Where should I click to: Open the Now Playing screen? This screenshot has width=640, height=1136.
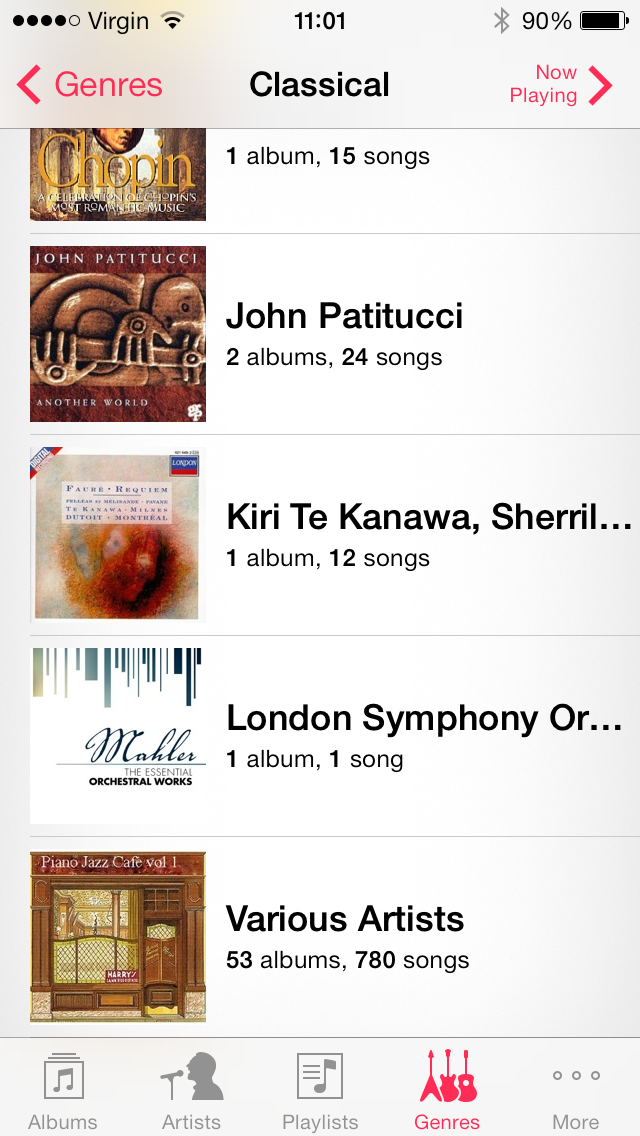click(560, 85)
